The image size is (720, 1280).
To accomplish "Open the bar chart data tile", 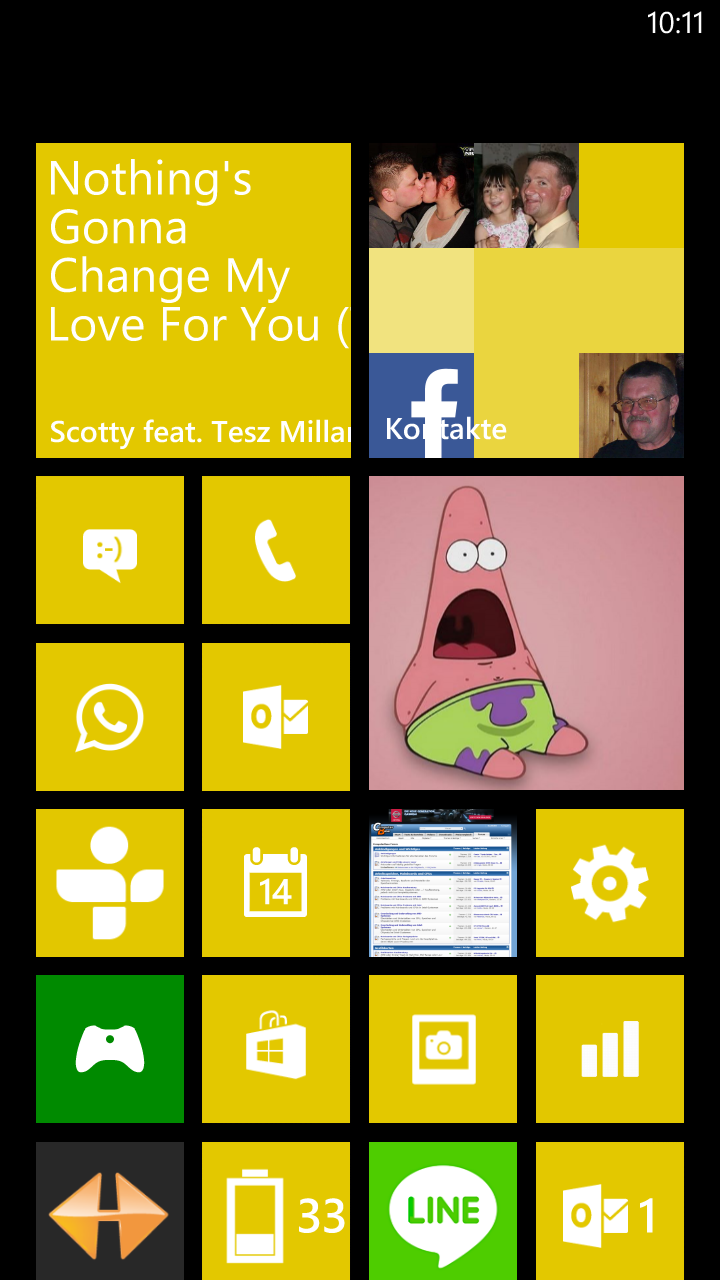I will pos(609,1049).
